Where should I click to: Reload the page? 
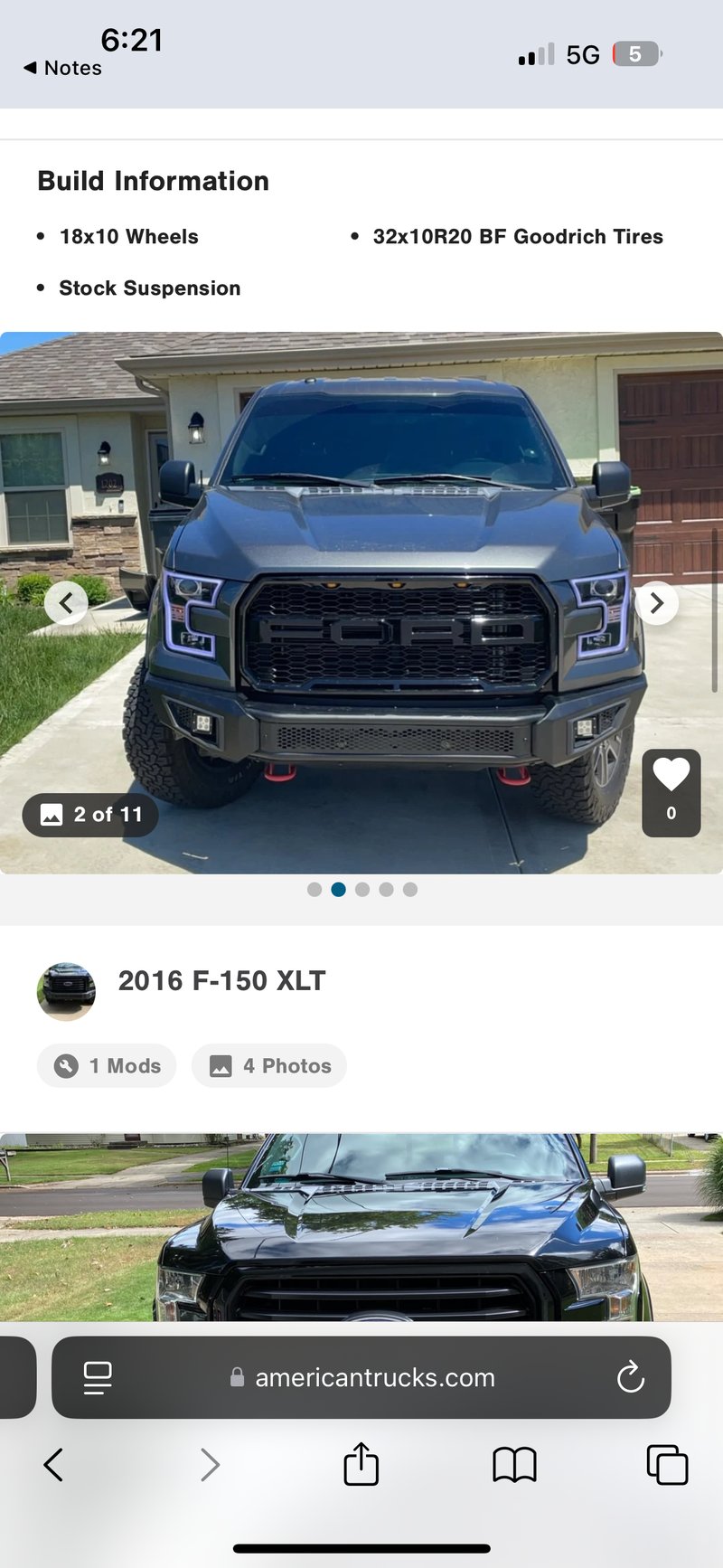tap(630, 1377)
